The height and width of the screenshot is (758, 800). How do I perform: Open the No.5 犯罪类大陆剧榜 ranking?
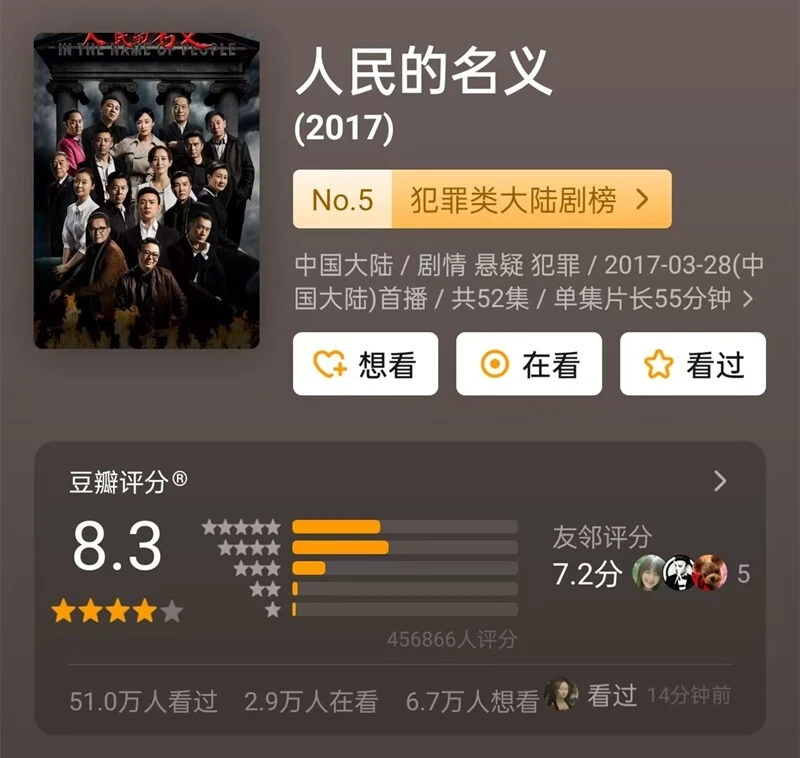(481, 199)
